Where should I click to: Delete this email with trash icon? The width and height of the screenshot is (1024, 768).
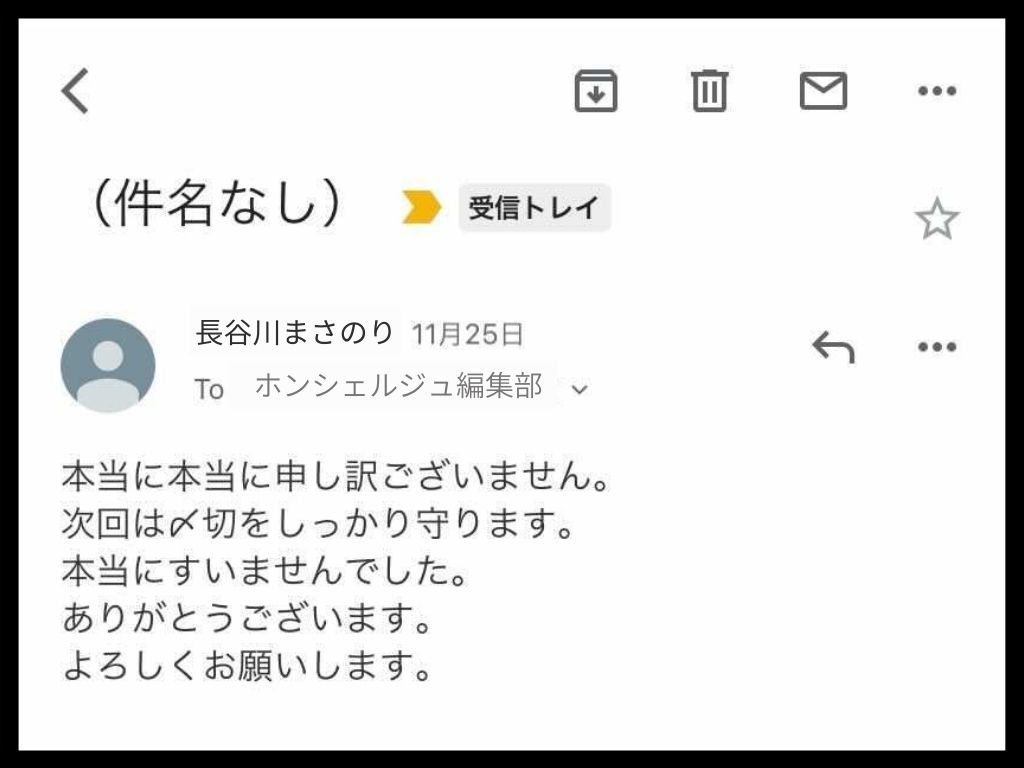click(x=709, y=91)
